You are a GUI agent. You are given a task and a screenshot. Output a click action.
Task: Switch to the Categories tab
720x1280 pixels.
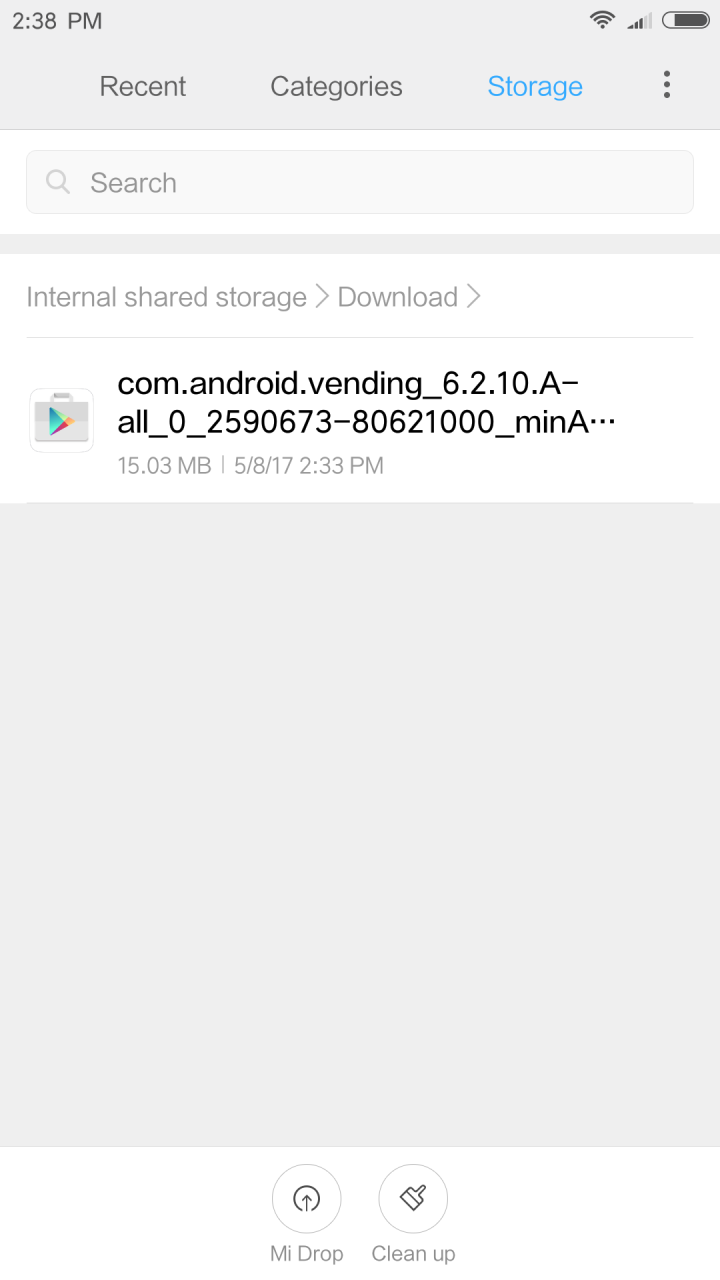[336, 86]
